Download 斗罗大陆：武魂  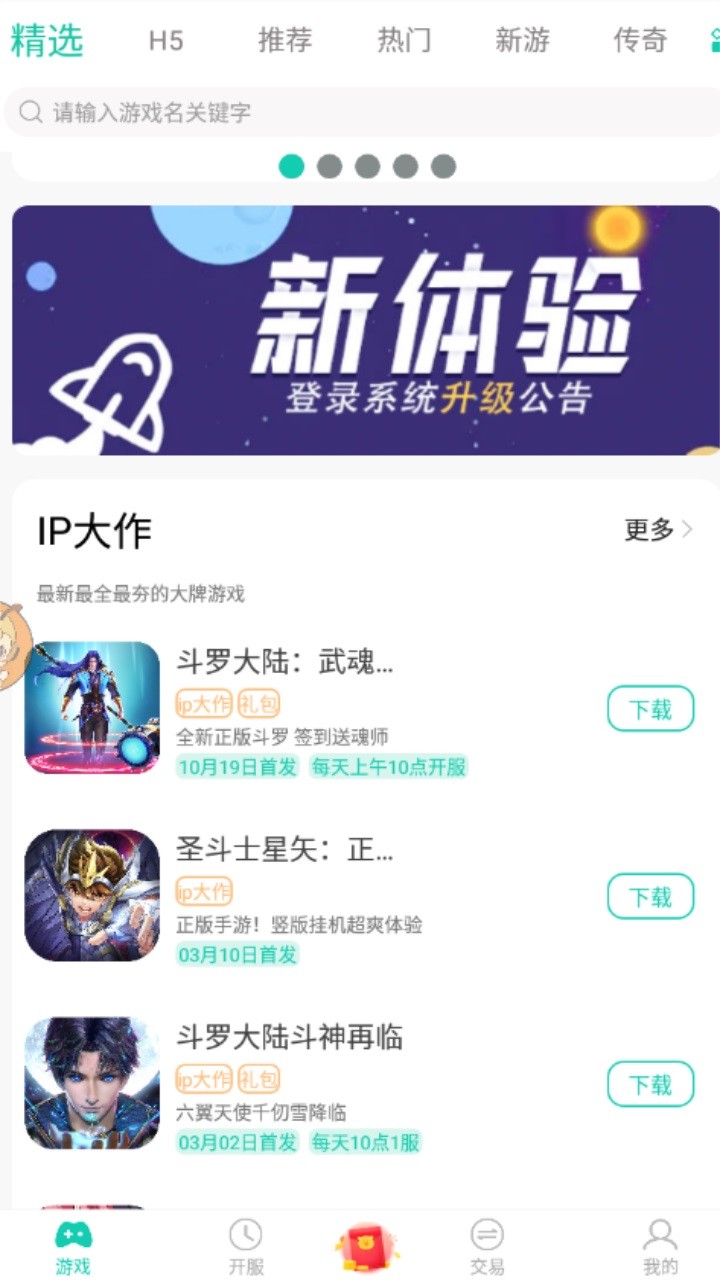point(650,709)
